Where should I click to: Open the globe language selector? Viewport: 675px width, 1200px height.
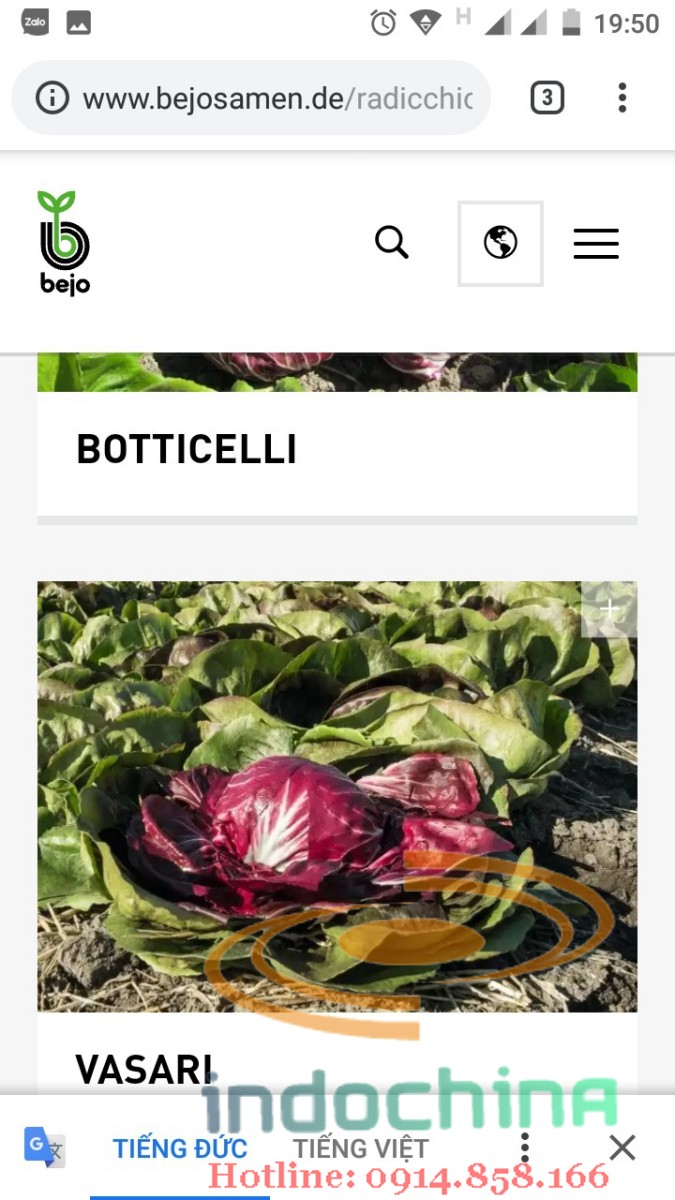pyautogui.click(x=500, y=243)
